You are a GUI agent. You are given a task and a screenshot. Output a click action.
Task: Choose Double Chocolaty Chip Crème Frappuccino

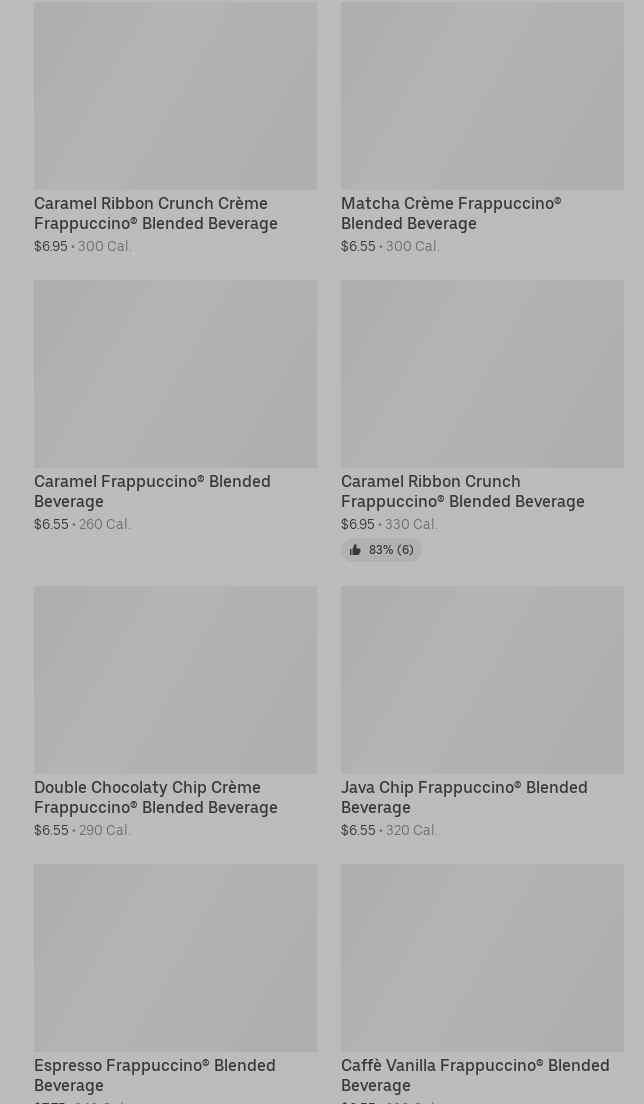click(175, 713)
